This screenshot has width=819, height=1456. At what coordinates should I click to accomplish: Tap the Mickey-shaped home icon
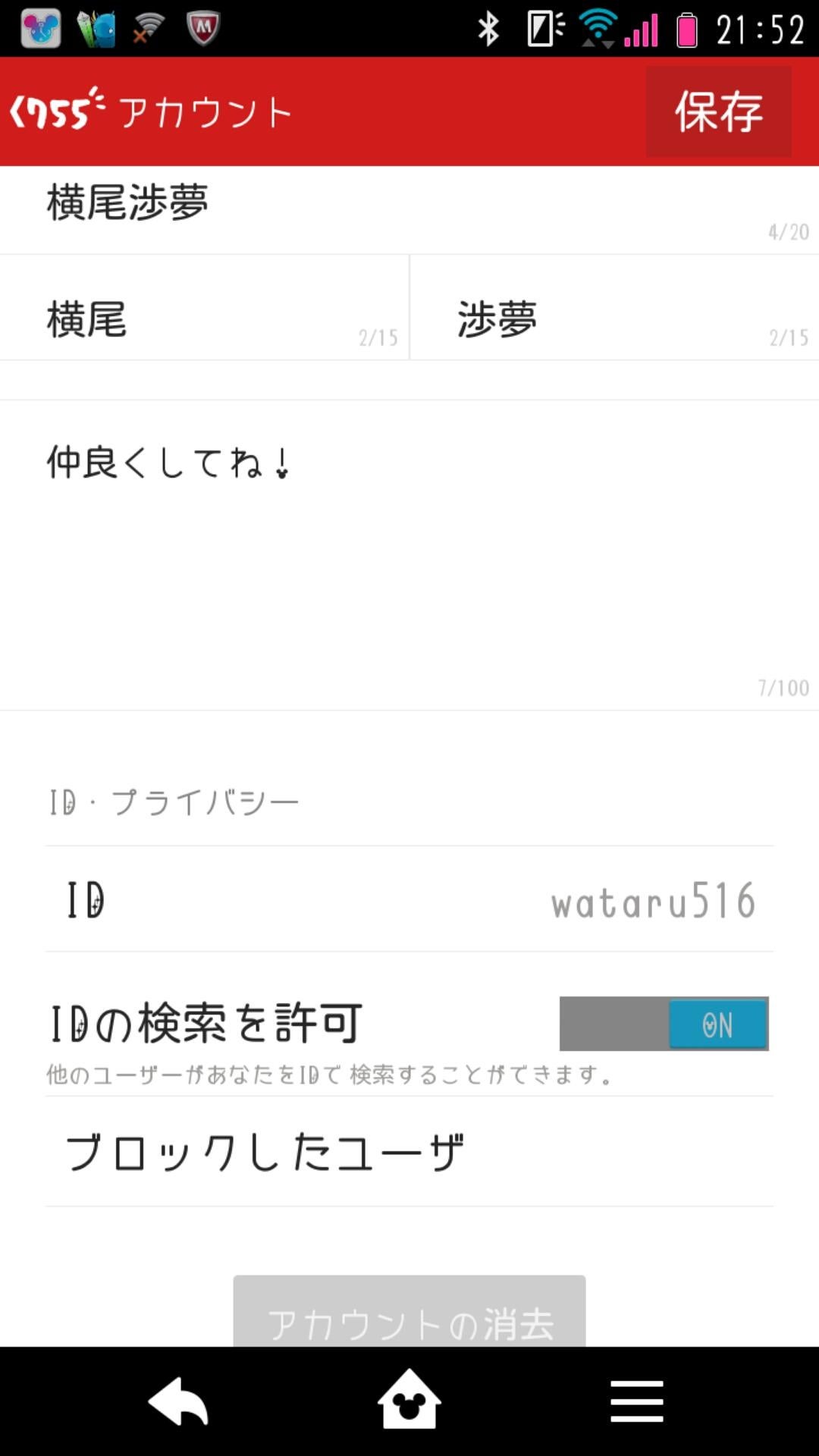[x=409, y=1401]
